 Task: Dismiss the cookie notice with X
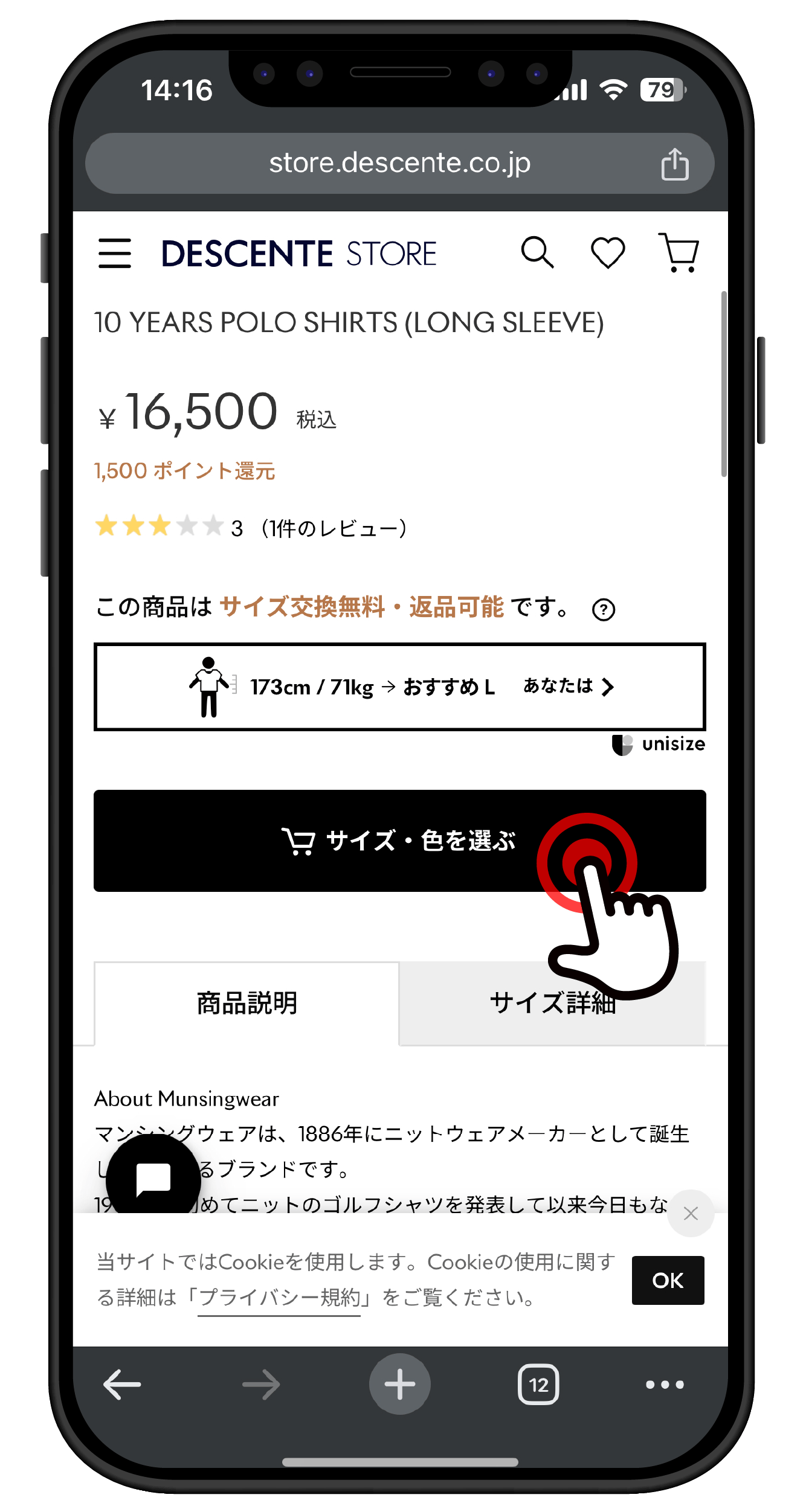pos(691,1213)
